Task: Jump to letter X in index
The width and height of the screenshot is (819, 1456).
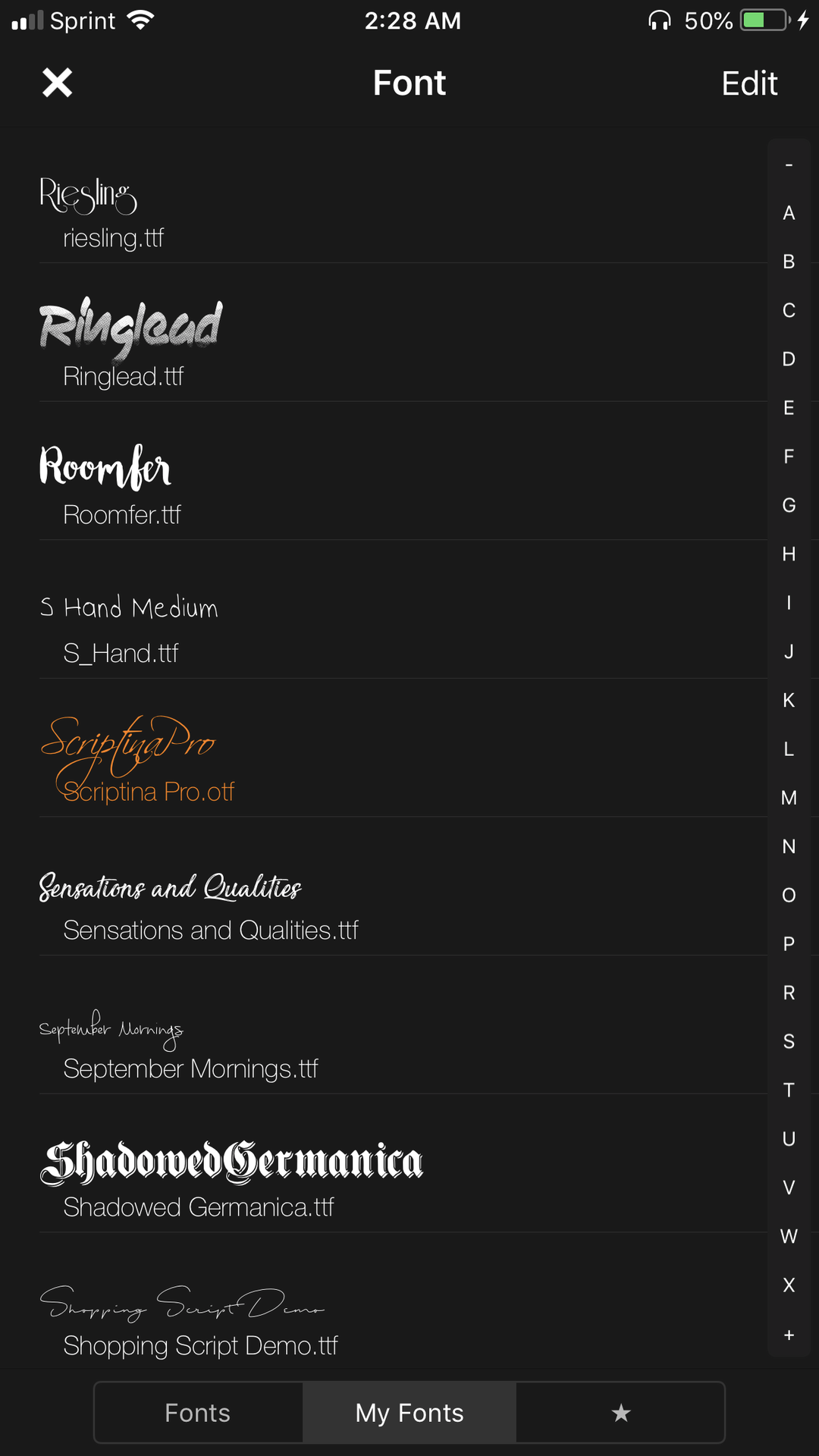Action: 789,1285
